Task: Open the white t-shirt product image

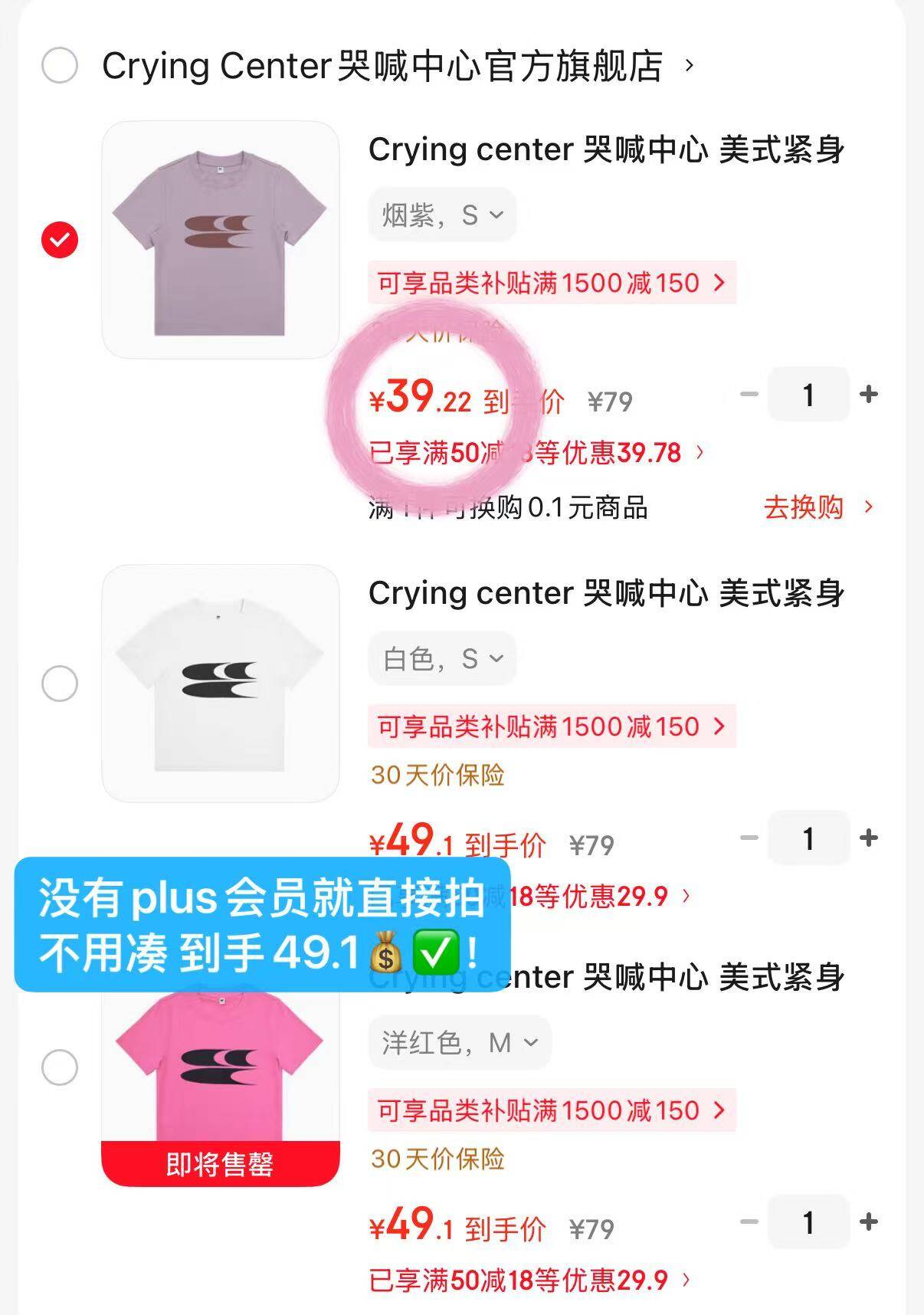Action: point(221,683)
